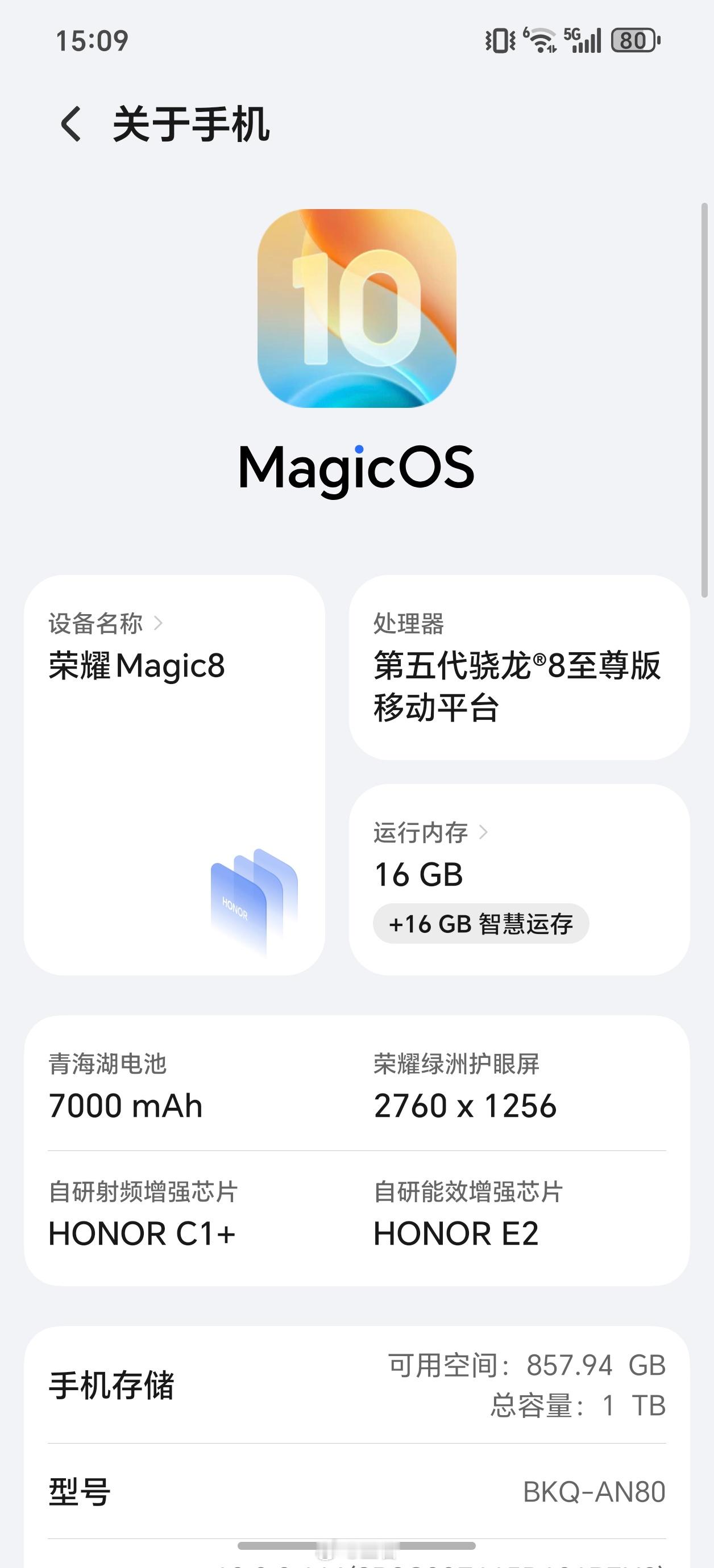This screenshot has width=714, height=1568.
Task: Expand 设备名称 using its chevron
Action: point(160,623)
